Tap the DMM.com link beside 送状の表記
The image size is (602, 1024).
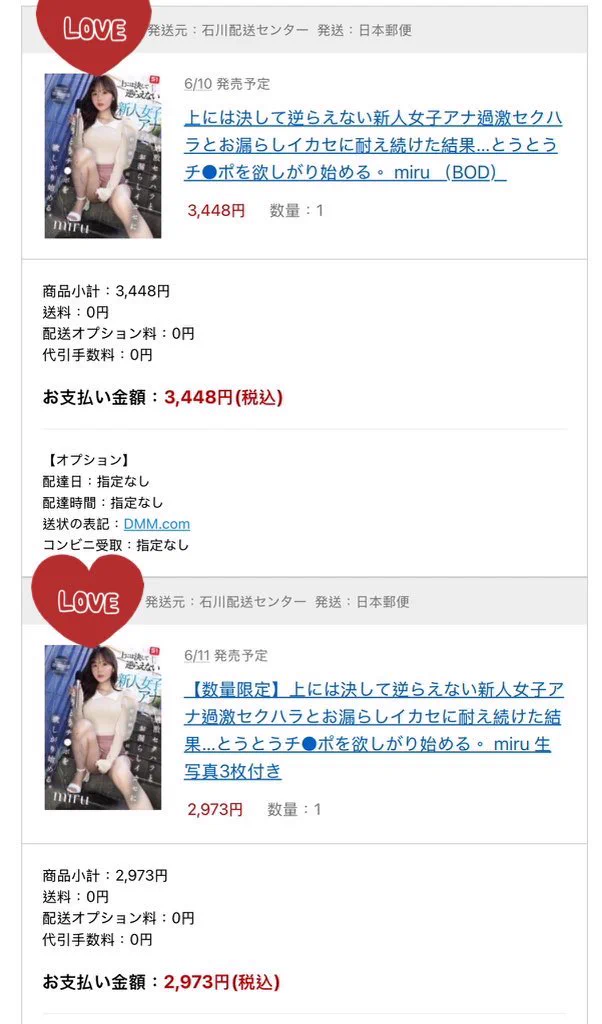pos(157,524)
